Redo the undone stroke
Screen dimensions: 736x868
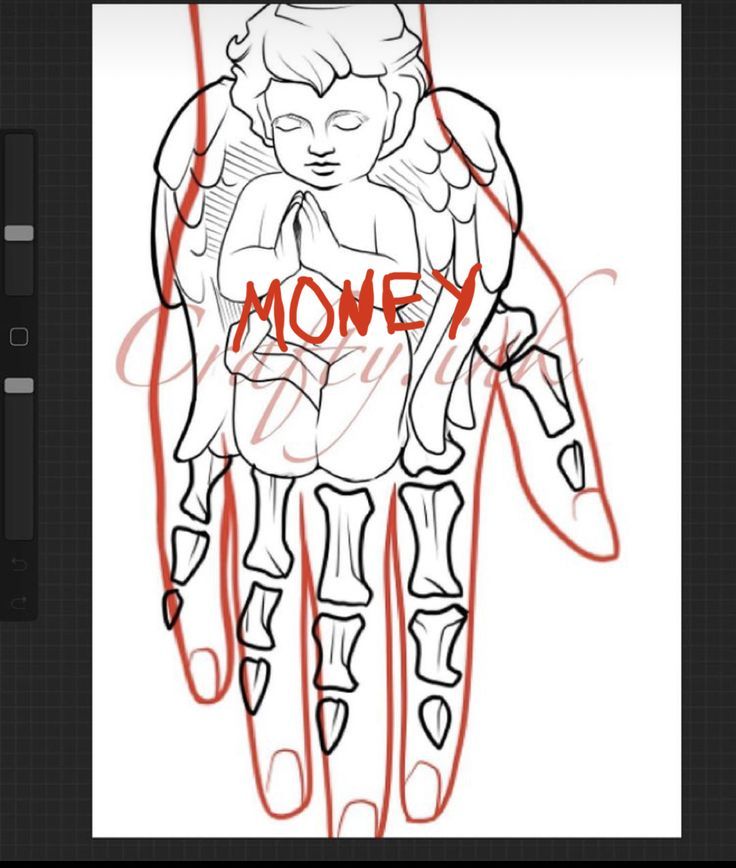coord(19,602)
